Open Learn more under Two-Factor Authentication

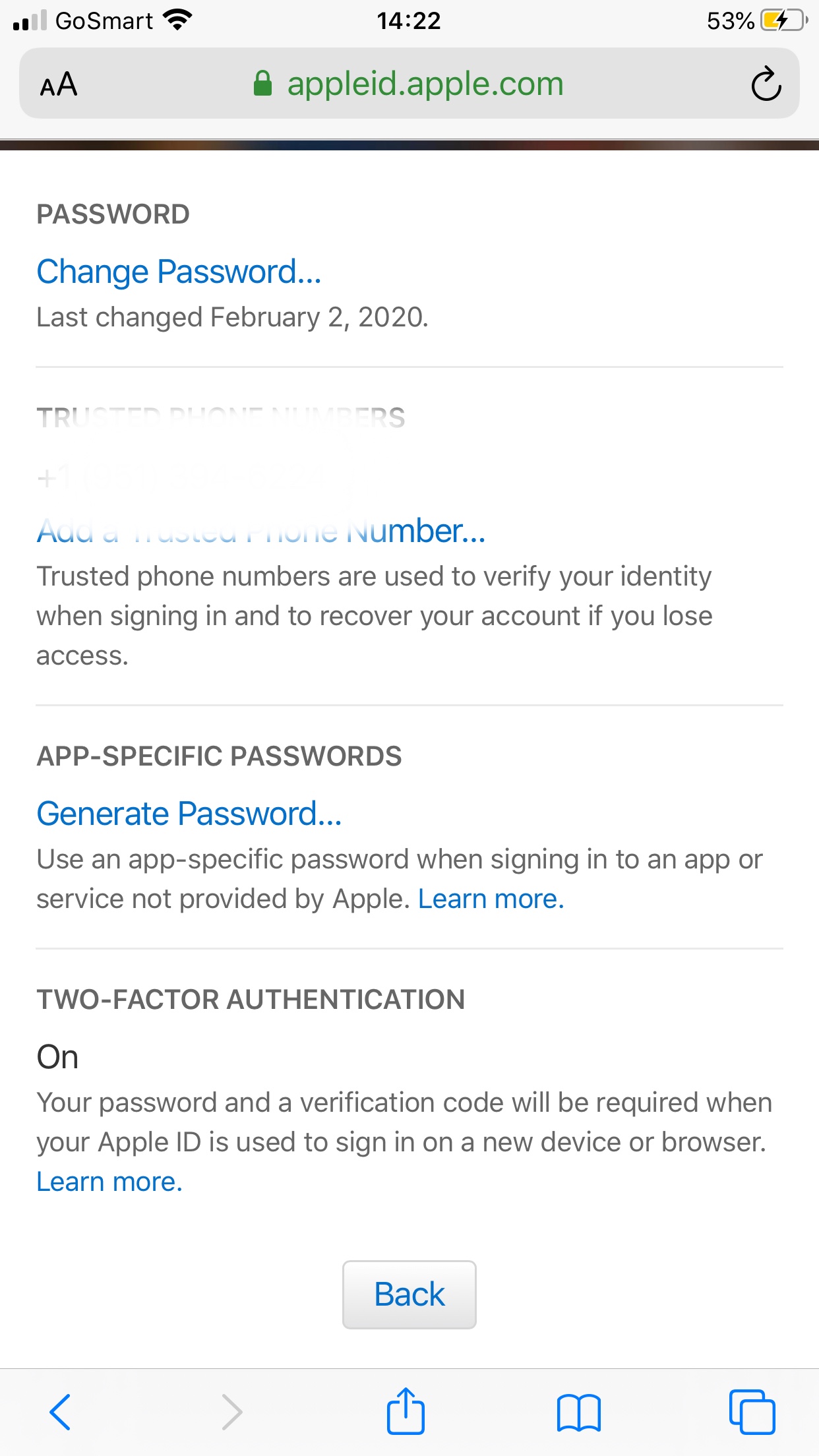pos(109,1182)
